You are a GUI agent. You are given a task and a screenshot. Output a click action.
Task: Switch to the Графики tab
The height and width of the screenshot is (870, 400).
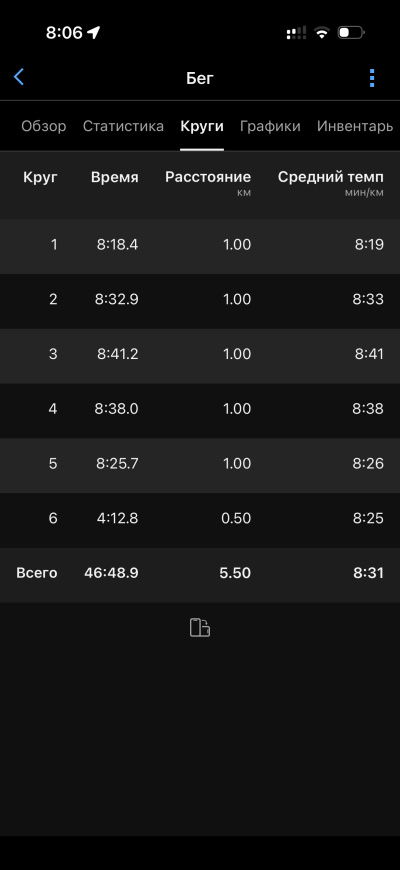pyautogui.click(x=270, y=127)
